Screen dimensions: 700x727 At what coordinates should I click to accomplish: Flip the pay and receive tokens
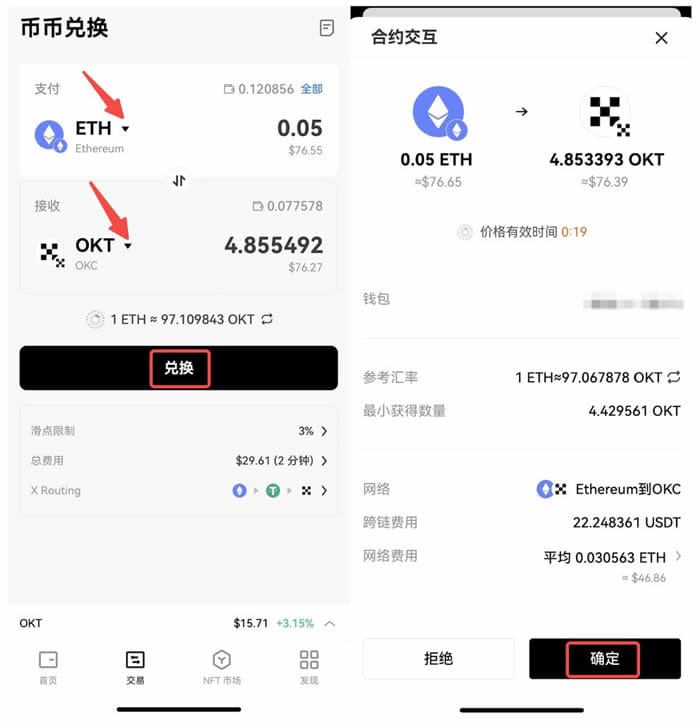pos(179,181)
